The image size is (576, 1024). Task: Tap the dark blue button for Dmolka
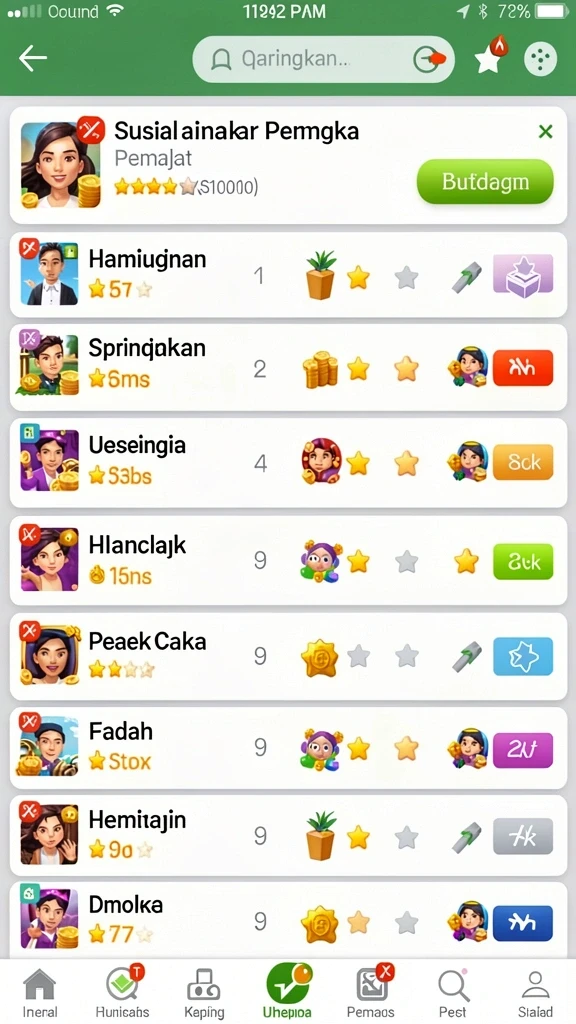point(523,923)
